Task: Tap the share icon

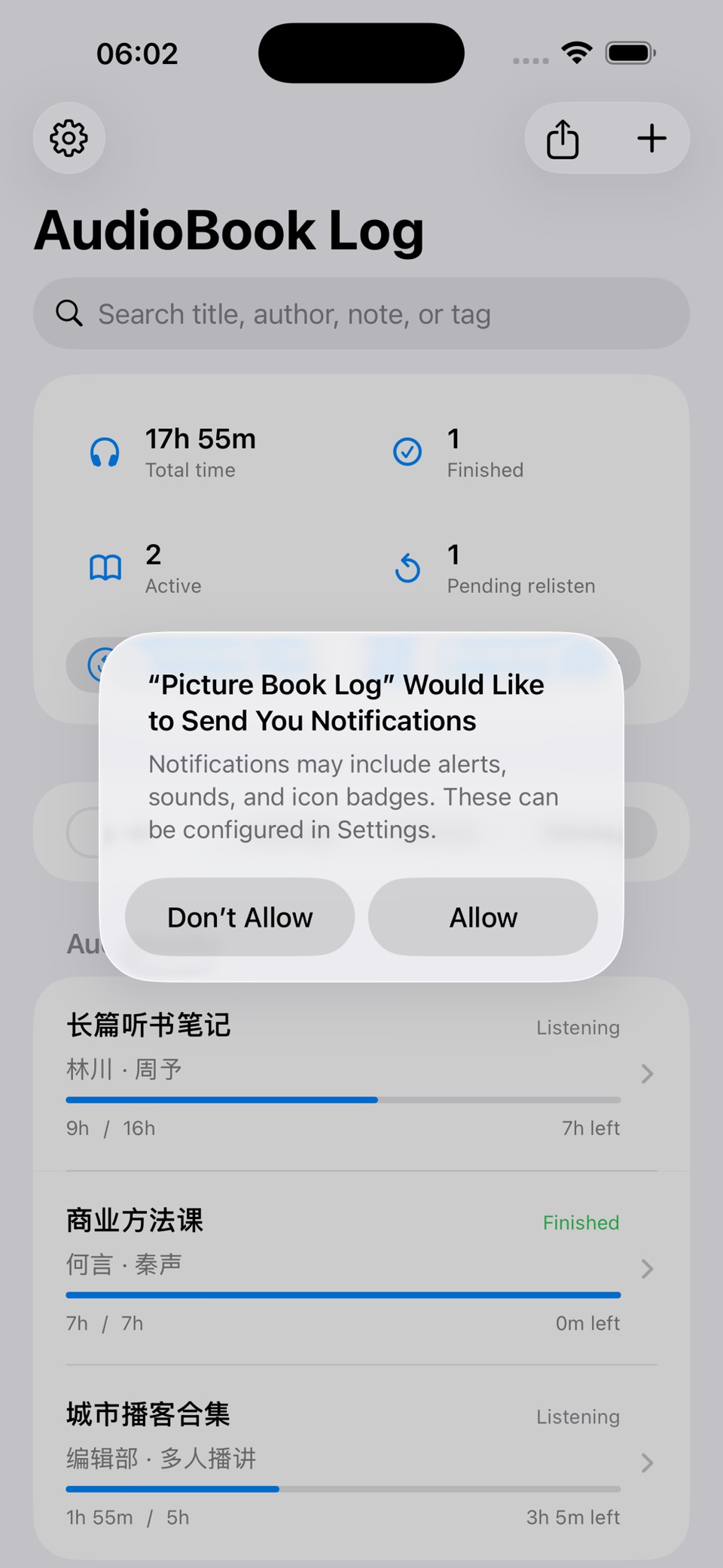Action: (563, 139)
